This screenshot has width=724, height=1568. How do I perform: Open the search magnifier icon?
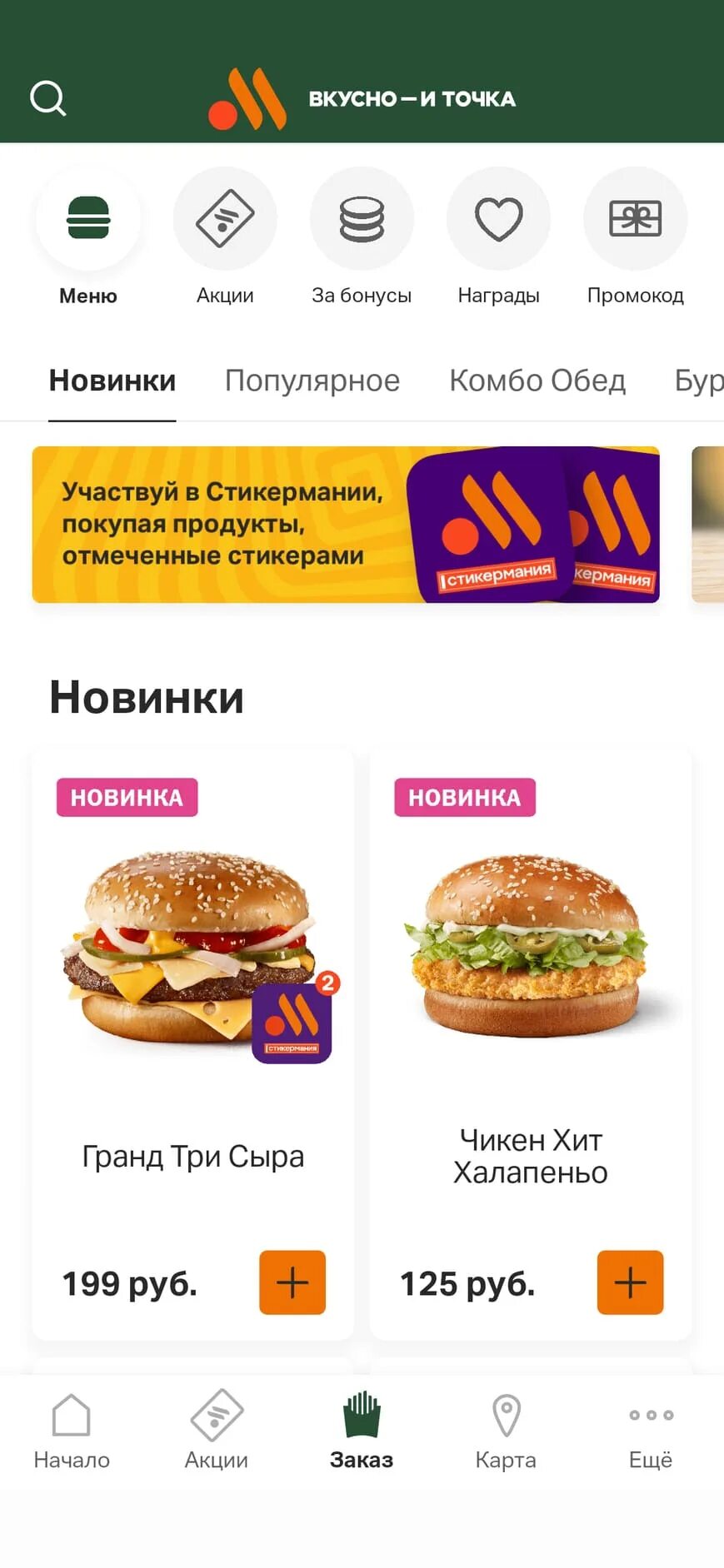(x=47, y=99)
